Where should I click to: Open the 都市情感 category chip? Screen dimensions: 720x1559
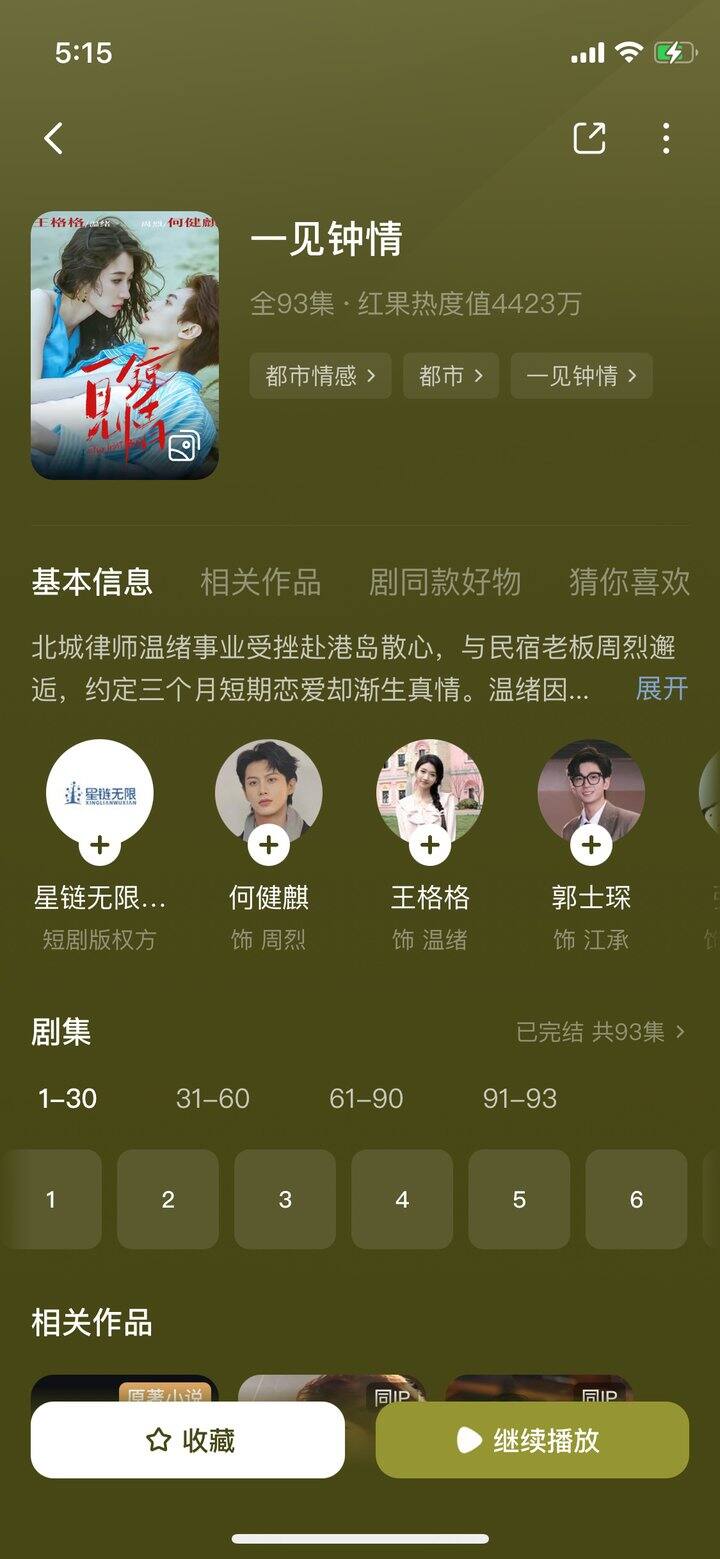(x=320, y=376)
